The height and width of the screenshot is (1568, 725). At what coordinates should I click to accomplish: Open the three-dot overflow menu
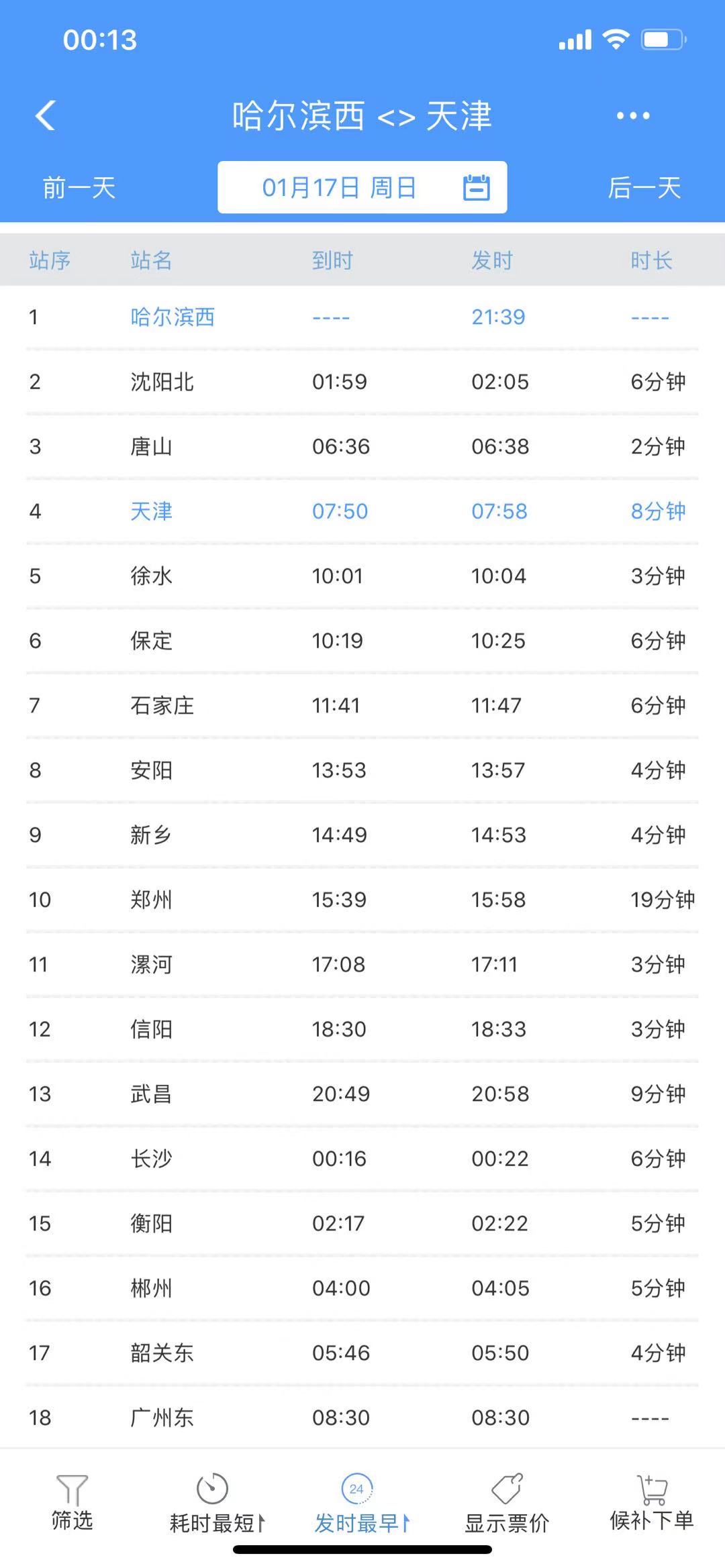tap(633, 115)
